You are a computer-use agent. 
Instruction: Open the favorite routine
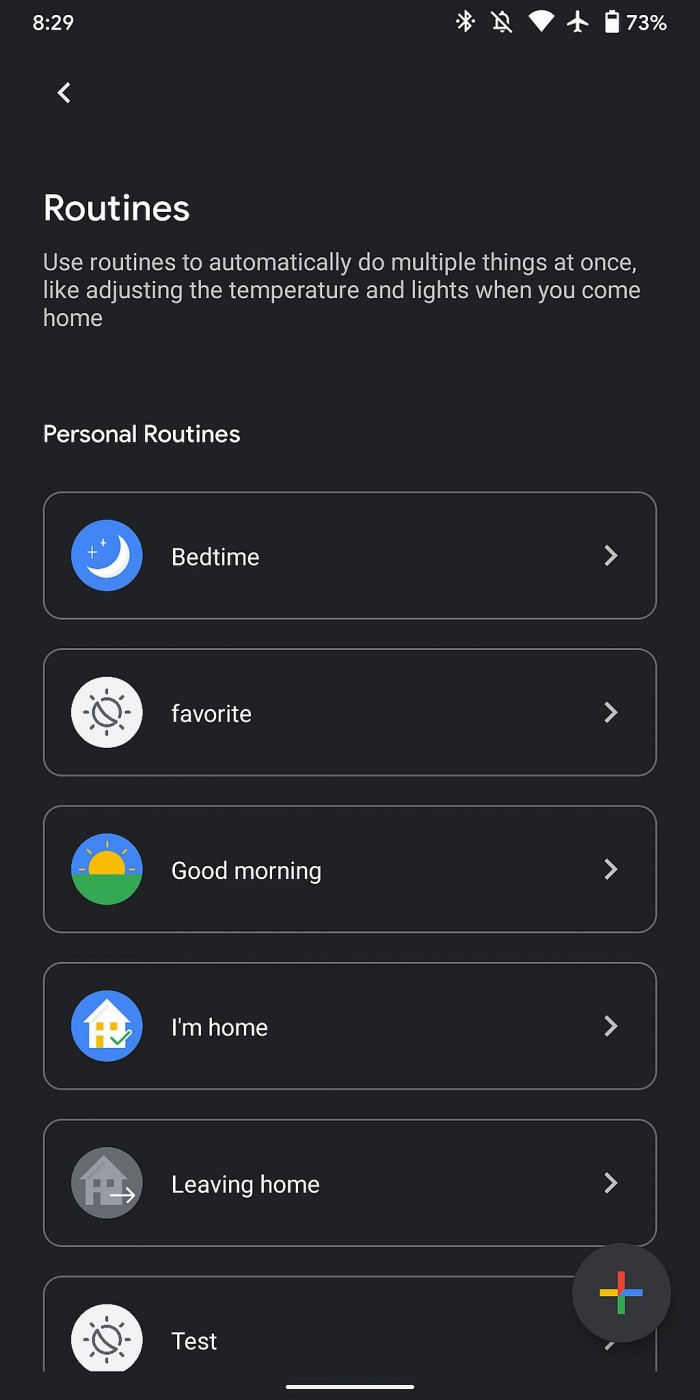(x=349, y=713)
